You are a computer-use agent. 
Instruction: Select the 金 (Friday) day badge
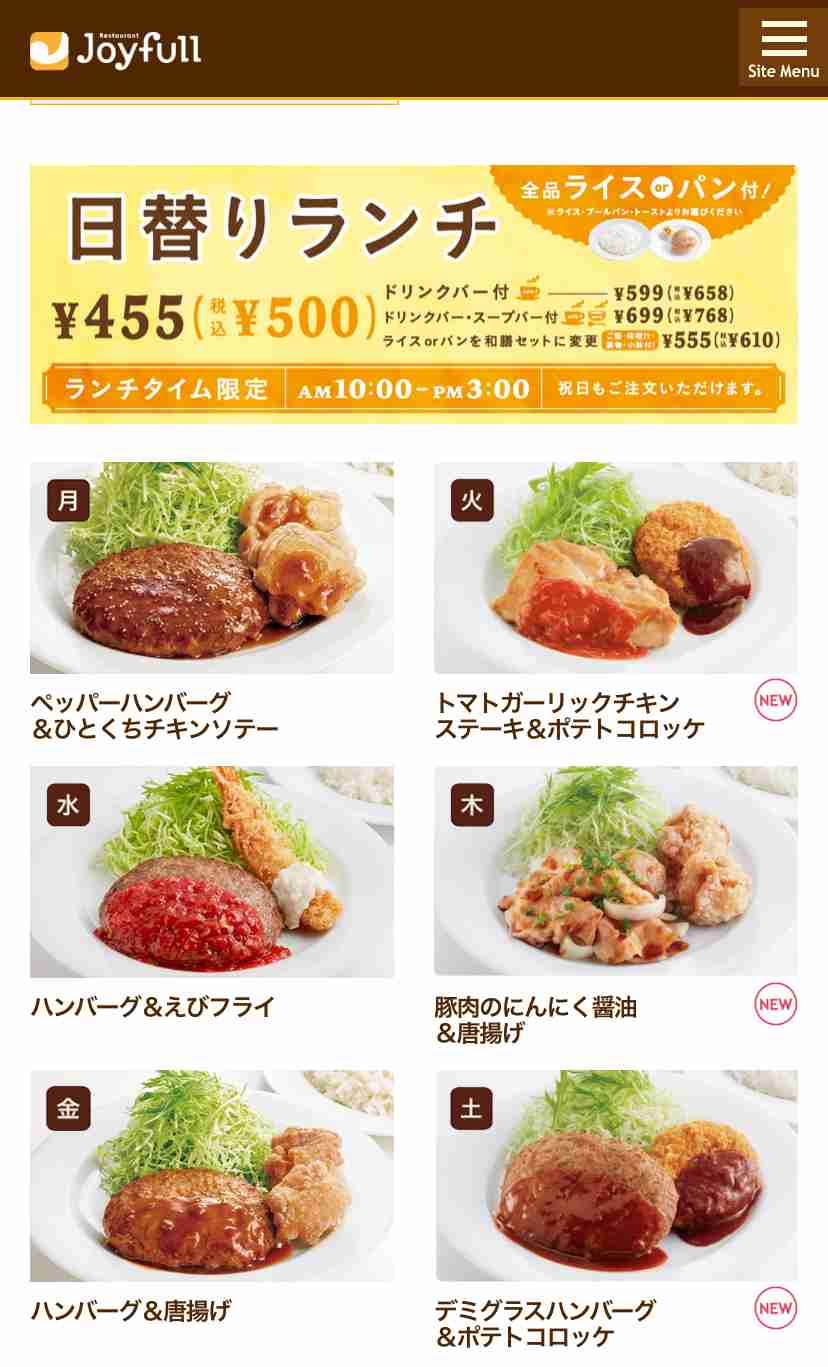pos(67,1107)
